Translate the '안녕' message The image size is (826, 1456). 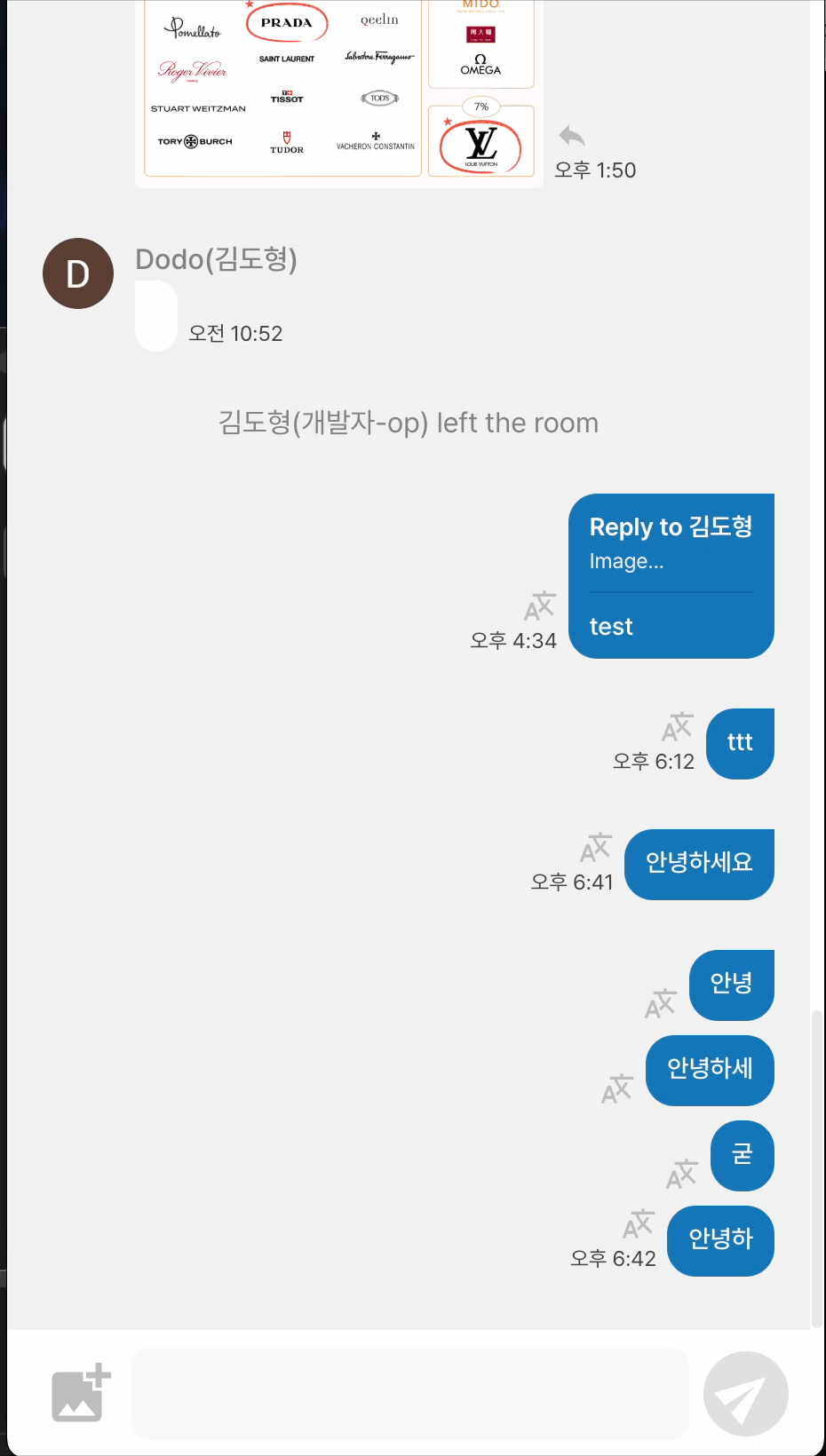[x=661, y=1004]
